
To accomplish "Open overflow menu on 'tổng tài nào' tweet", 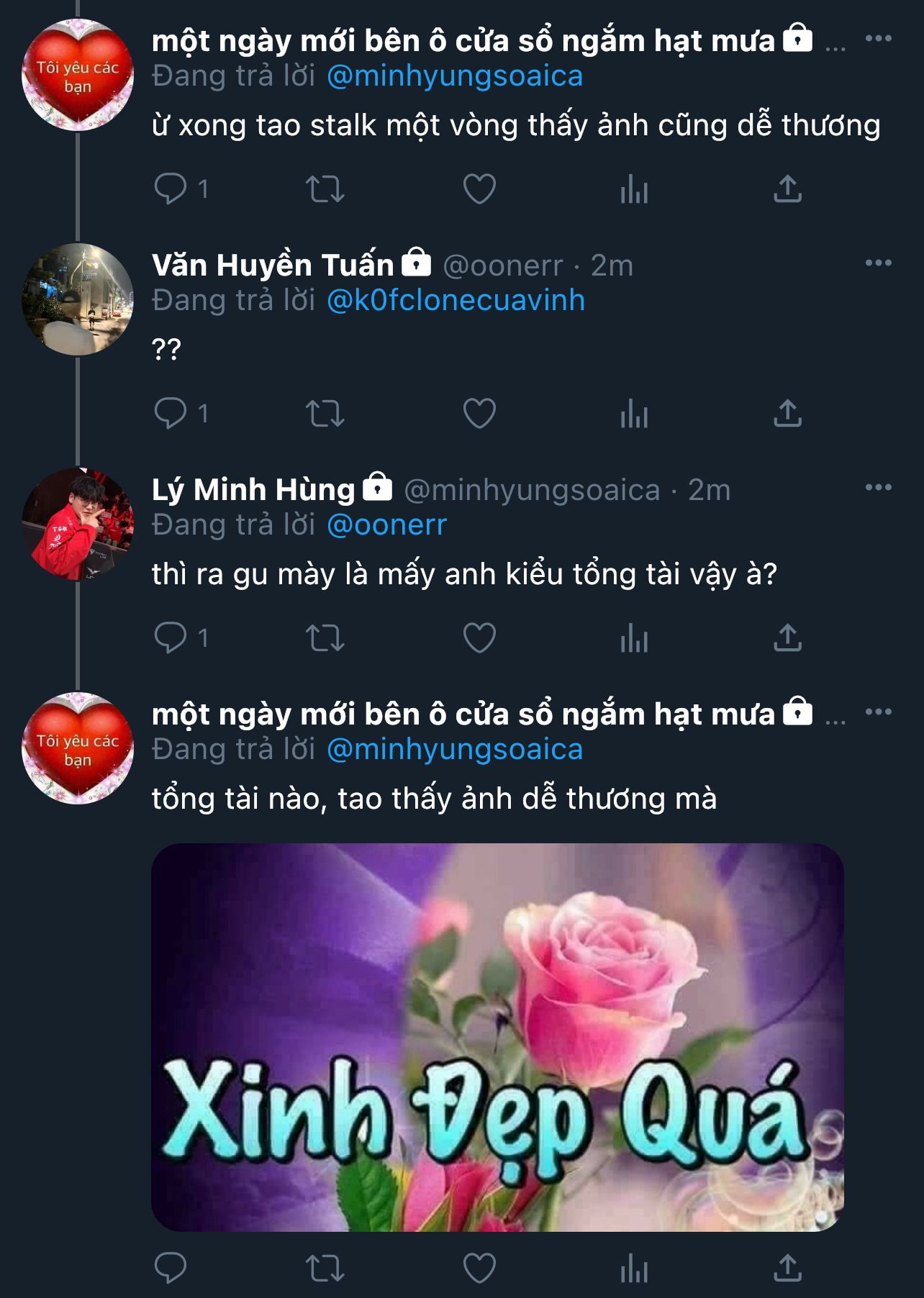I will click(x=878, y=712).
